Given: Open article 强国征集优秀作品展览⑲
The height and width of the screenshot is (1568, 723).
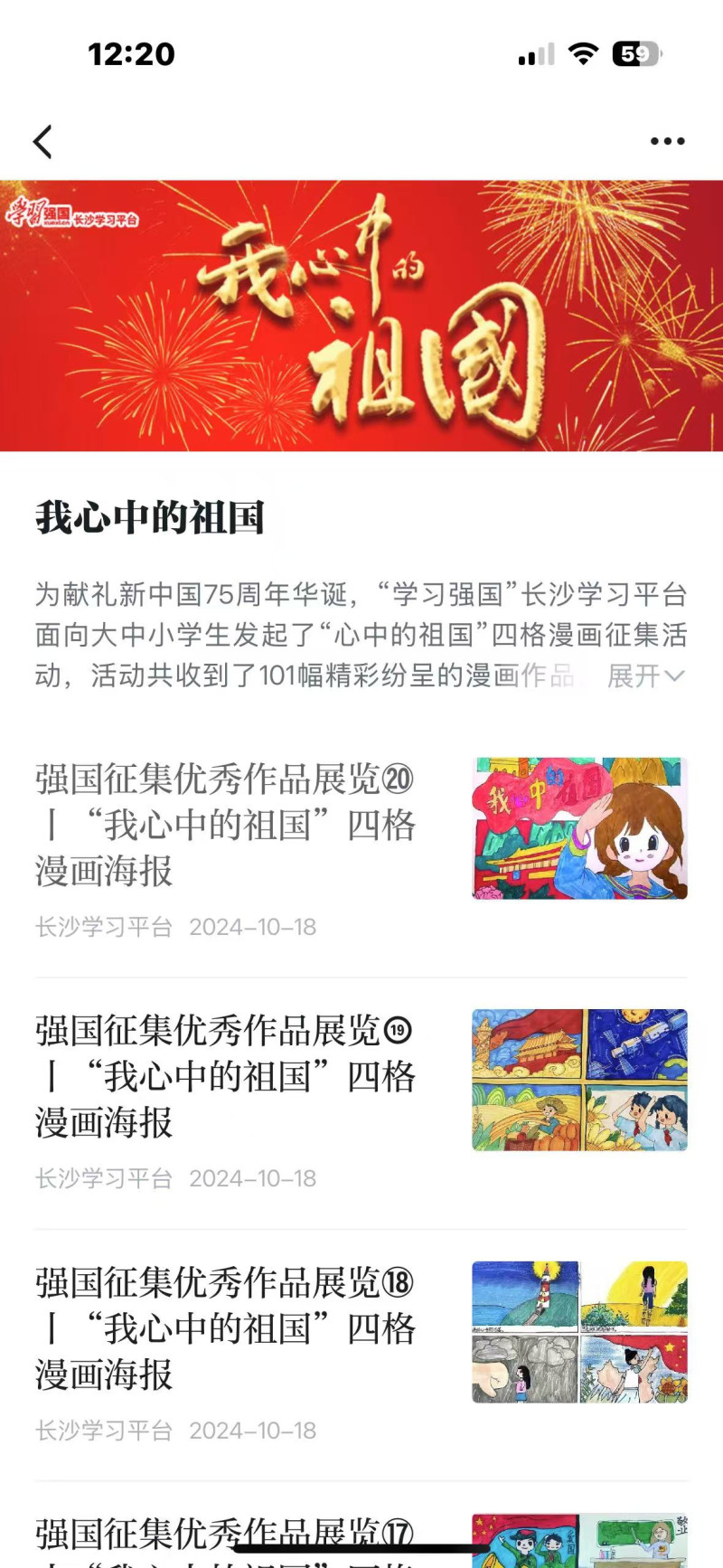Looking at the screenshot, I should 225,1075.
